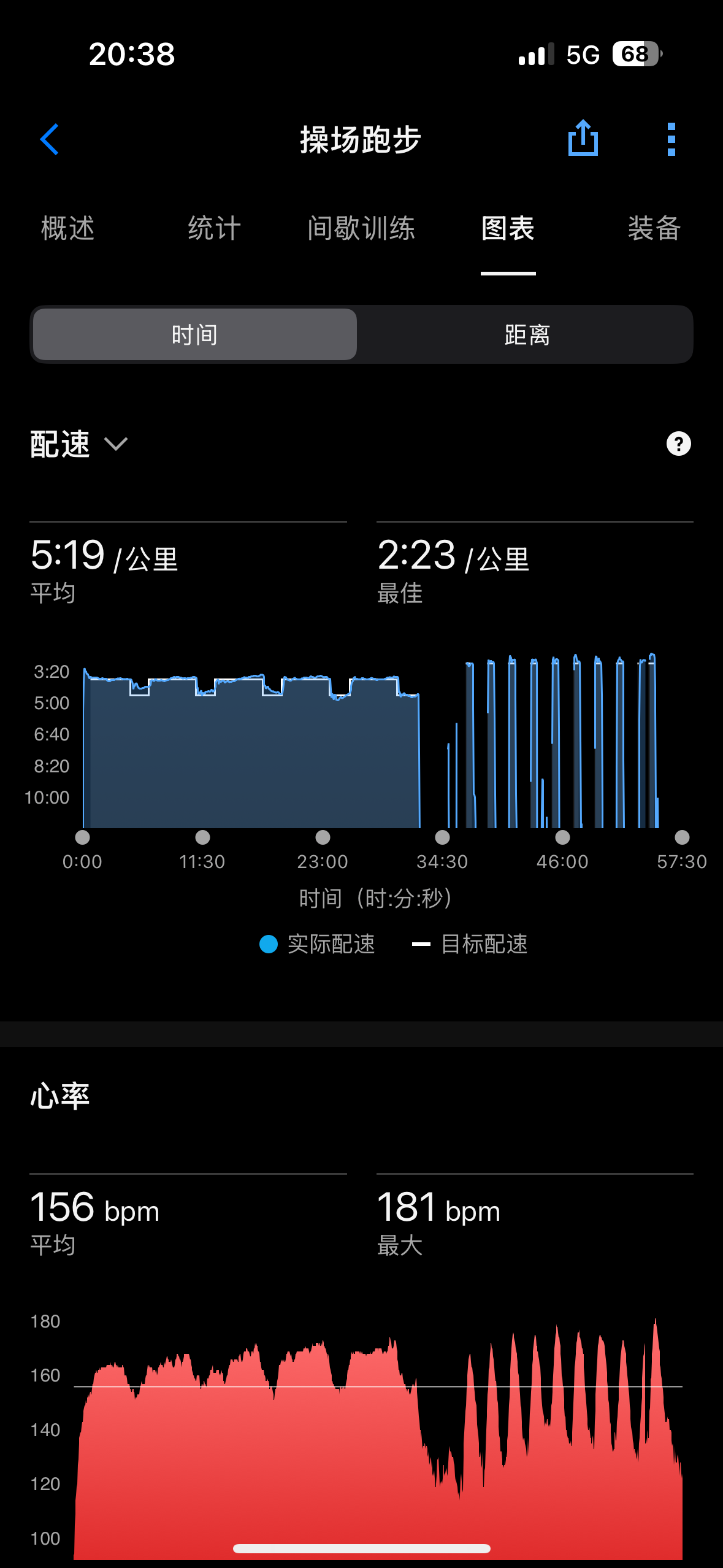The image size is (723, 1568).
Task: Select the 图表 tab
Action: tap(508, 228)
